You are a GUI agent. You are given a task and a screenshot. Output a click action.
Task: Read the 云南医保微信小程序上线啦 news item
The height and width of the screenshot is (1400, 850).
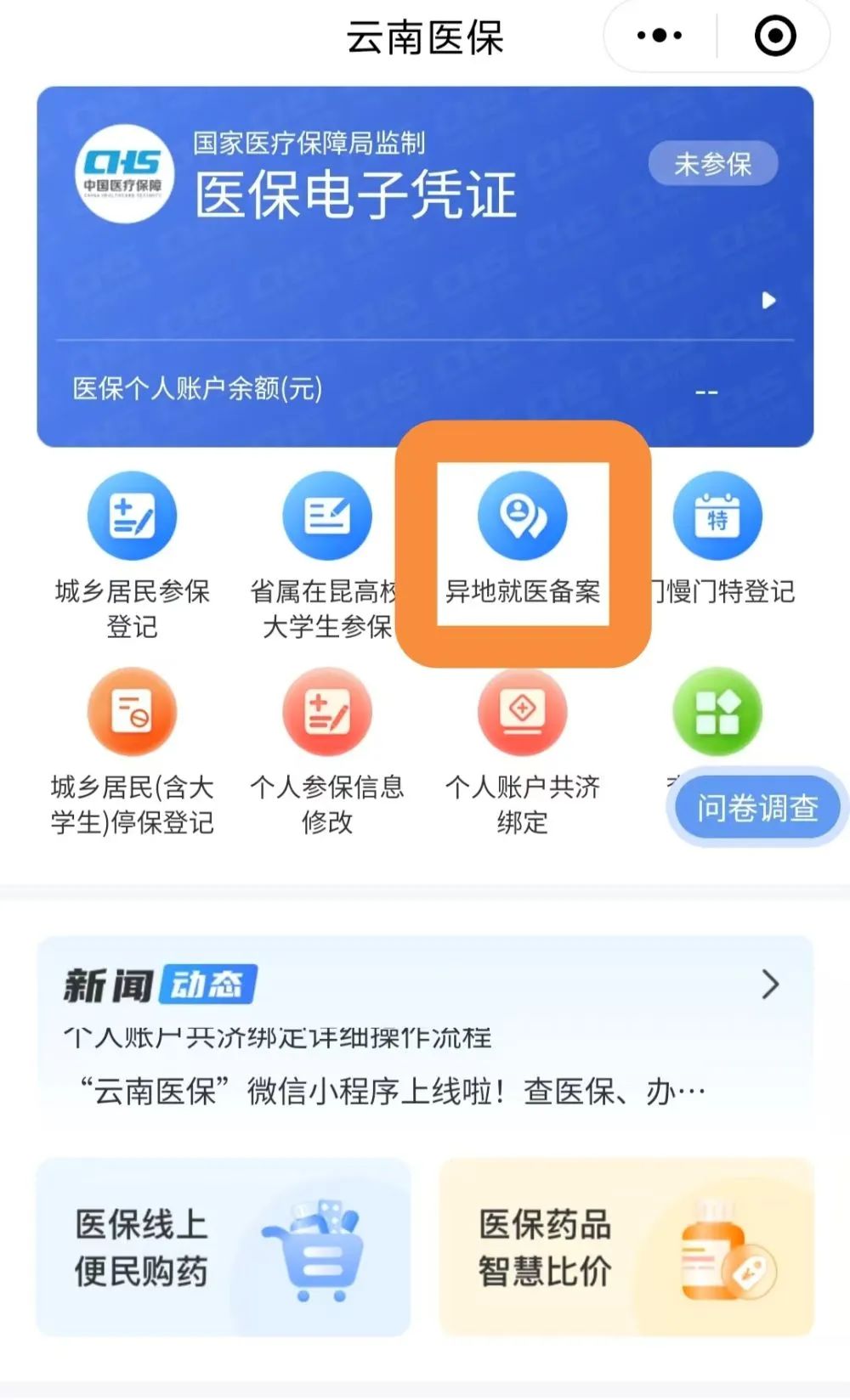[x=391, y=1091]
